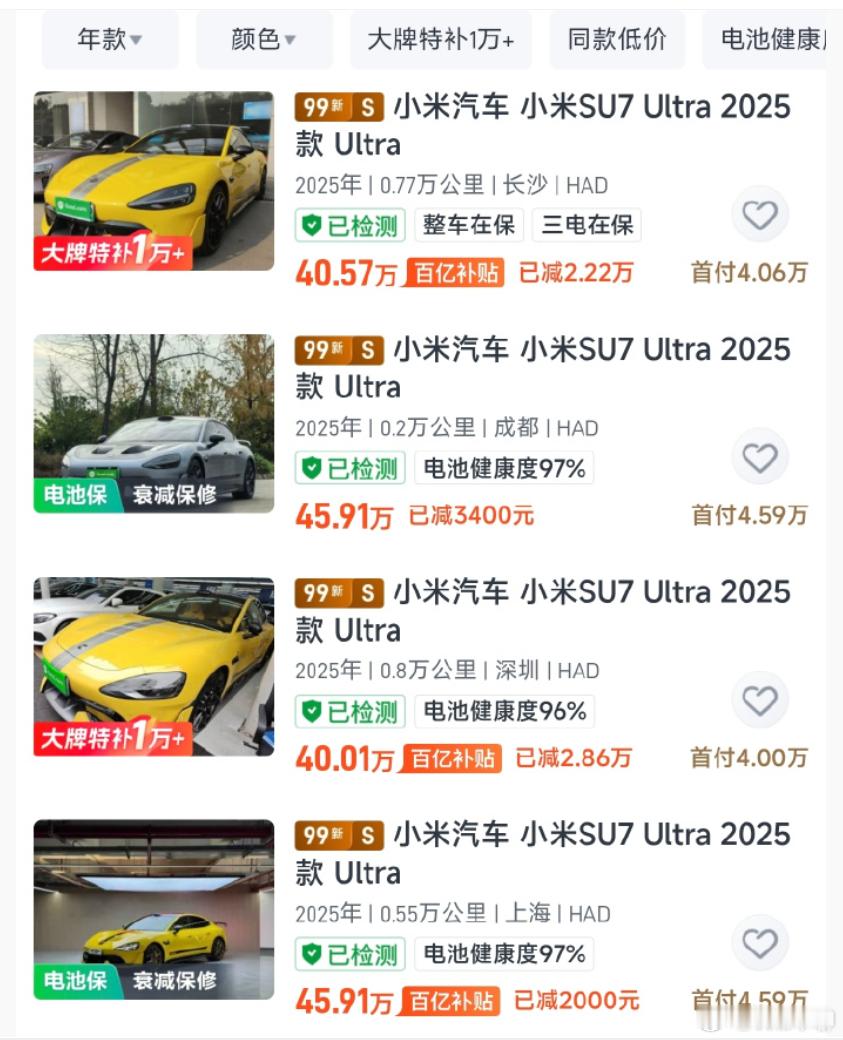Favorite the Shanghai listing with the heart icon

762,942
